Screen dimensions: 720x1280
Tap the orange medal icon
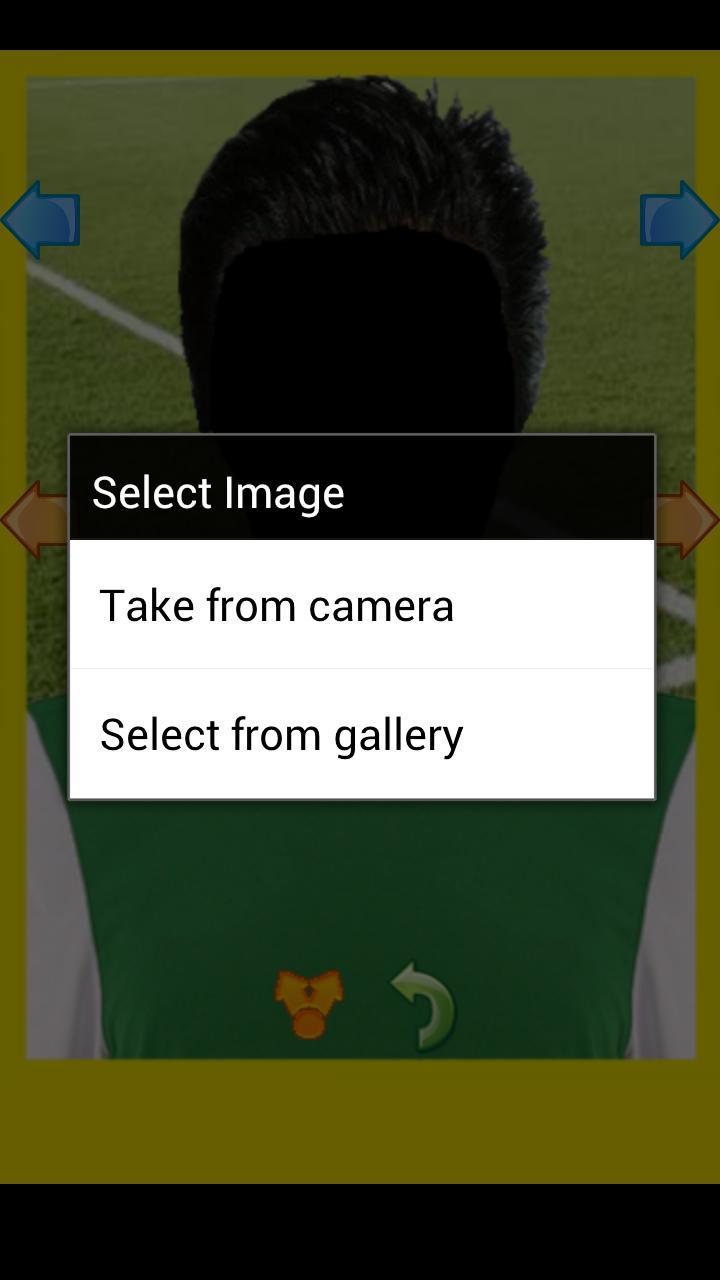tap(308, 1003)
